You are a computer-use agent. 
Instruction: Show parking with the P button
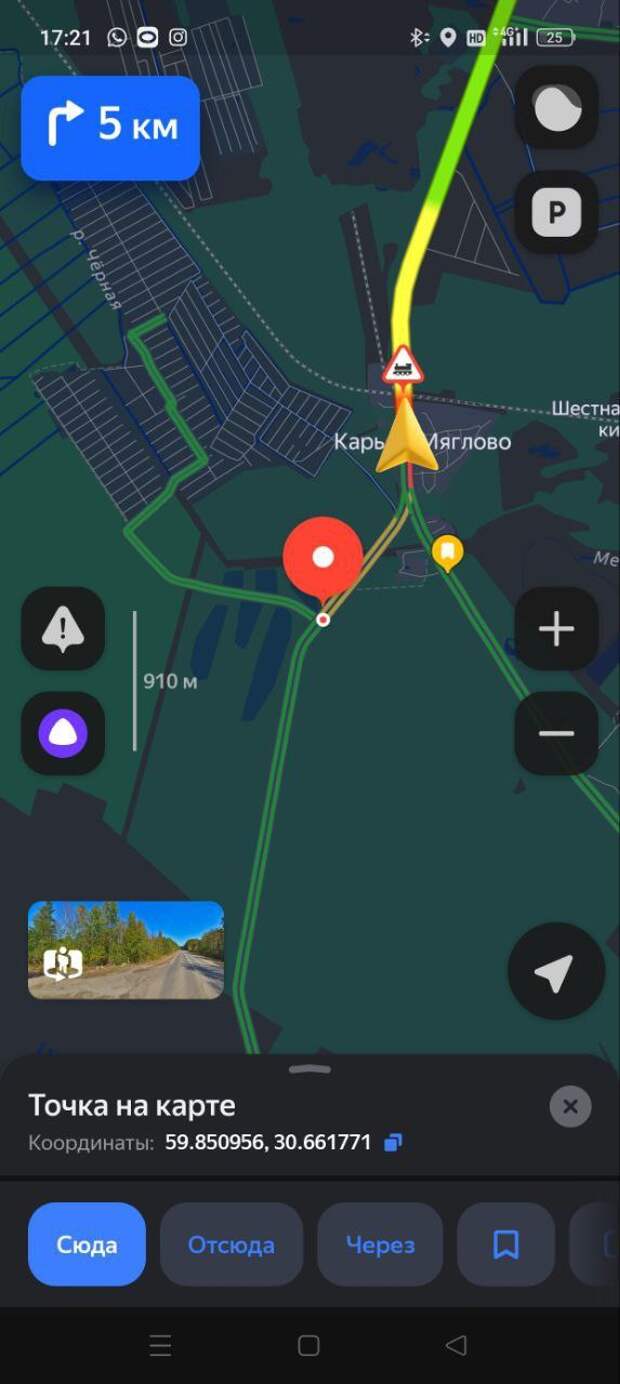point(556,213)
